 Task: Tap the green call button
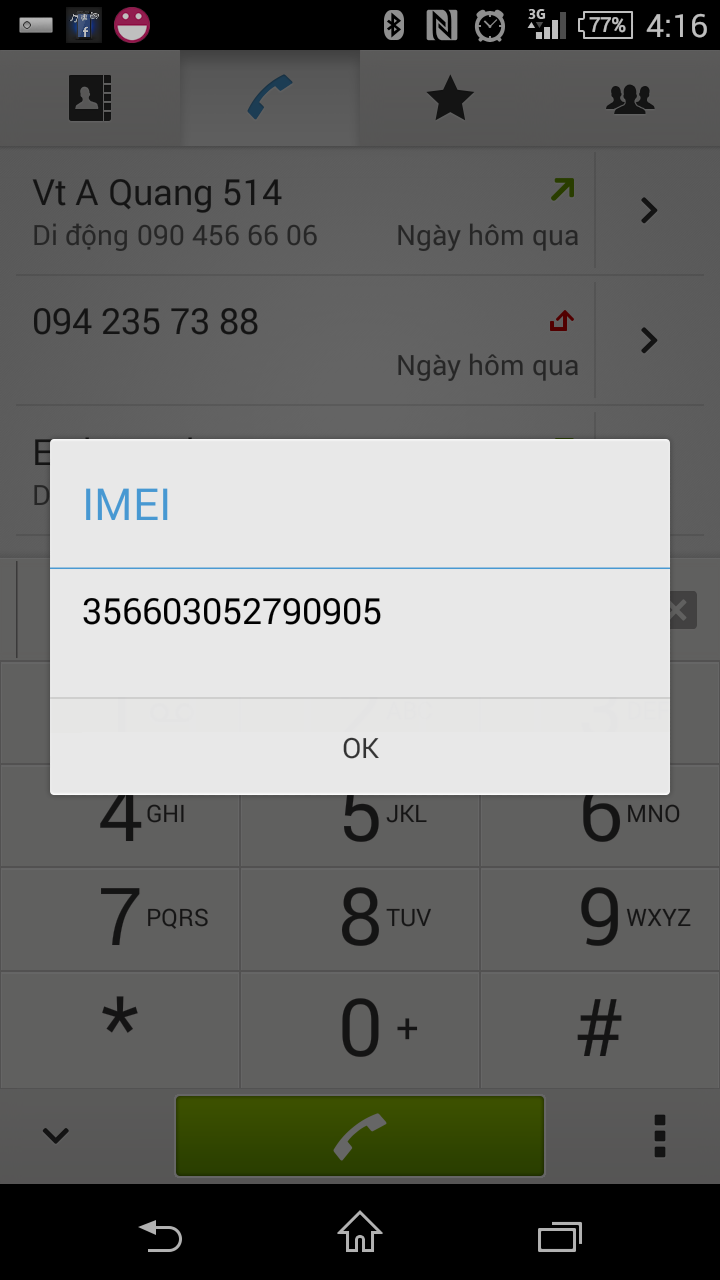[x=360, y=1136]
